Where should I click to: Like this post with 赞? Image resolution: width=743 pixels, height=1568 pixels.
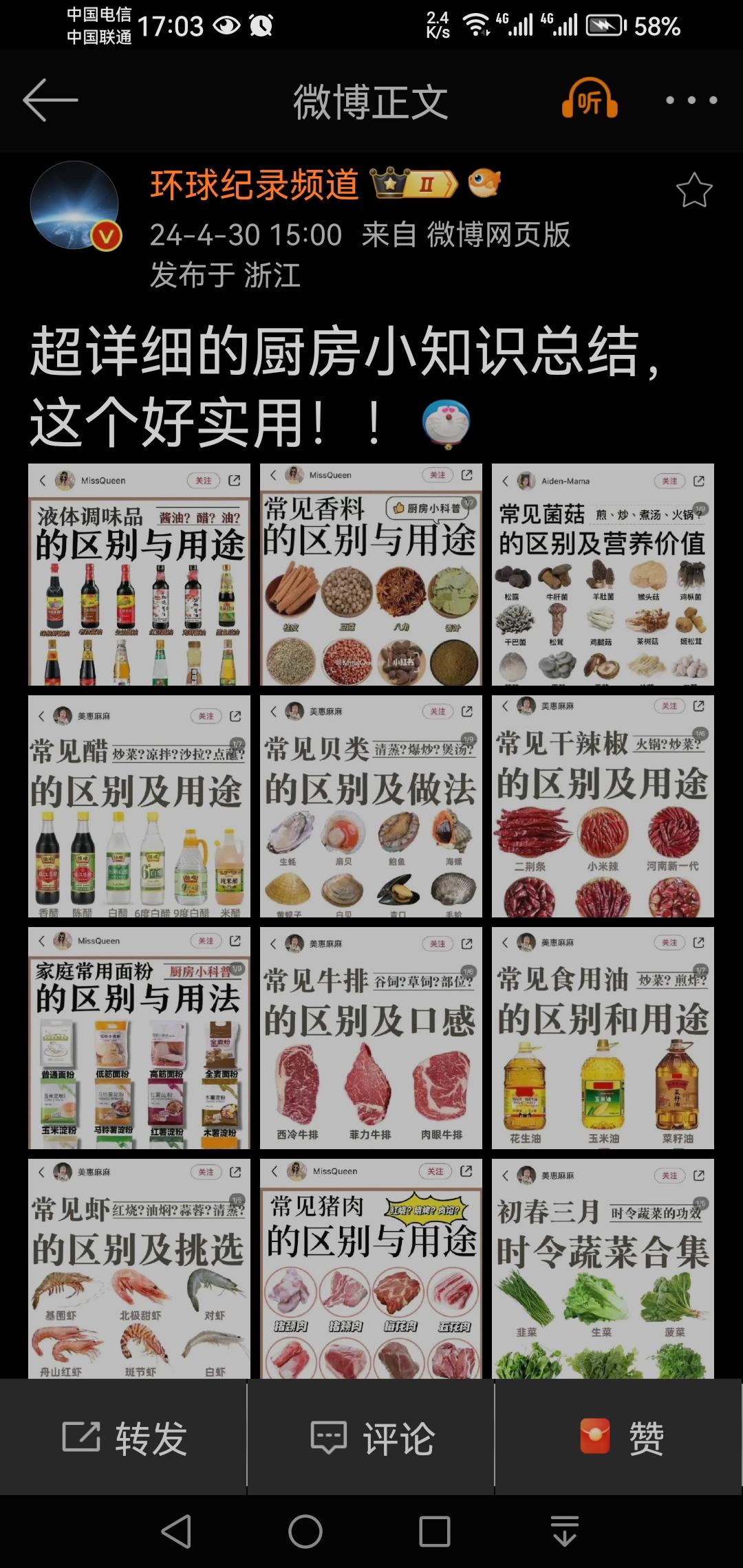click(619, 1438)
